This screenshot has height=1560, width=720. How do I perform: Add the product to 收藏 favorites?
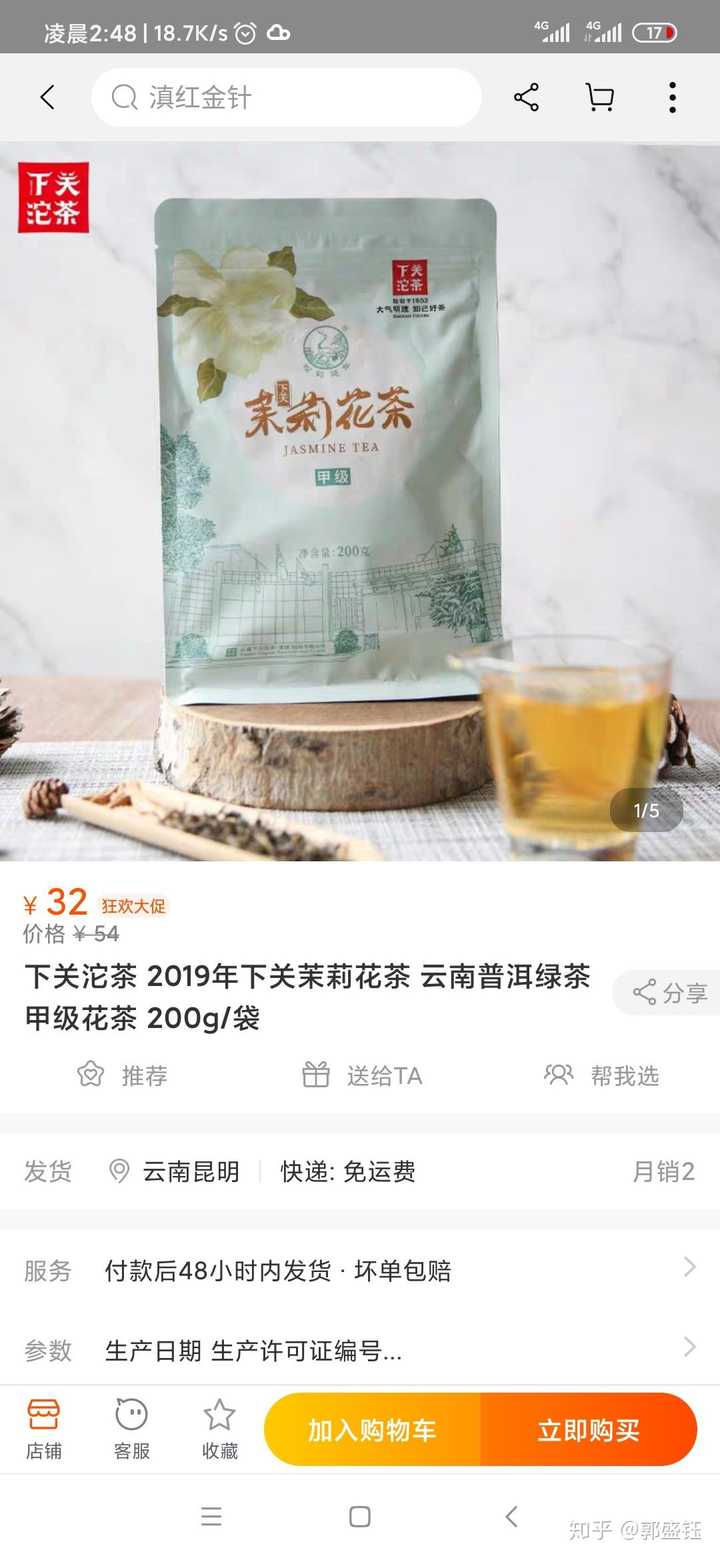point(219,1430)
